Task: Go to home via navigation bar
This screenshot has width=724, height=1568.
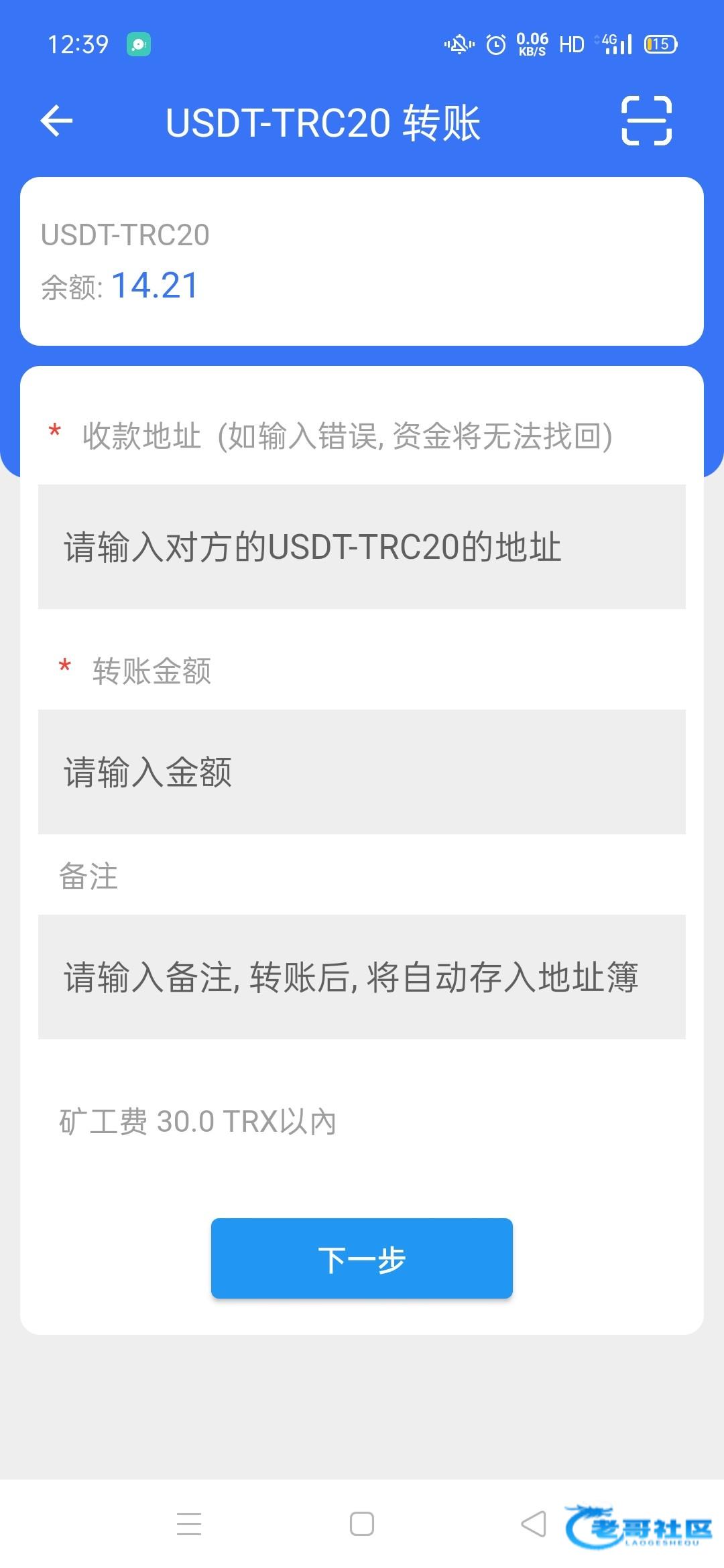Action: click(362, 1524)
